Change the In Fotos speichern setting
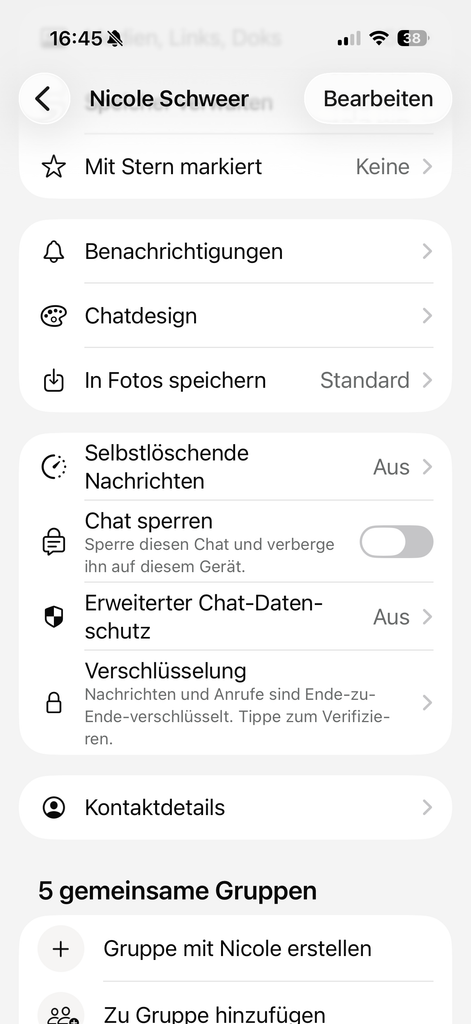 point(235,380)
